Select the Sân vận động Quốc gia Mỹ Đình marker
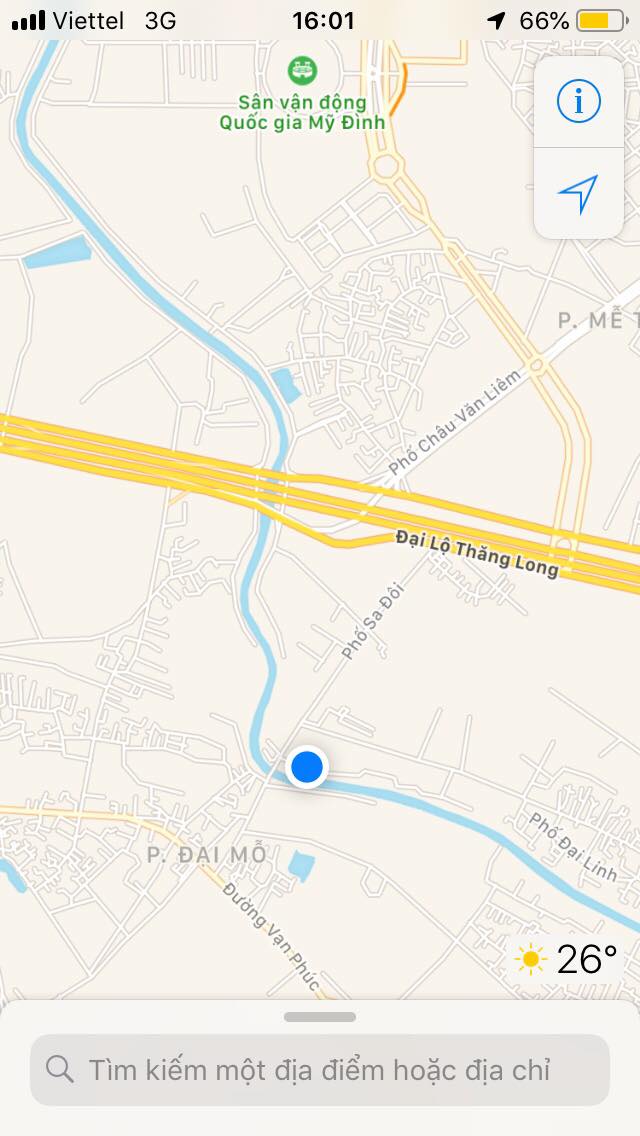The height and width of the screenshot is (1136, 640). [300, 70]
